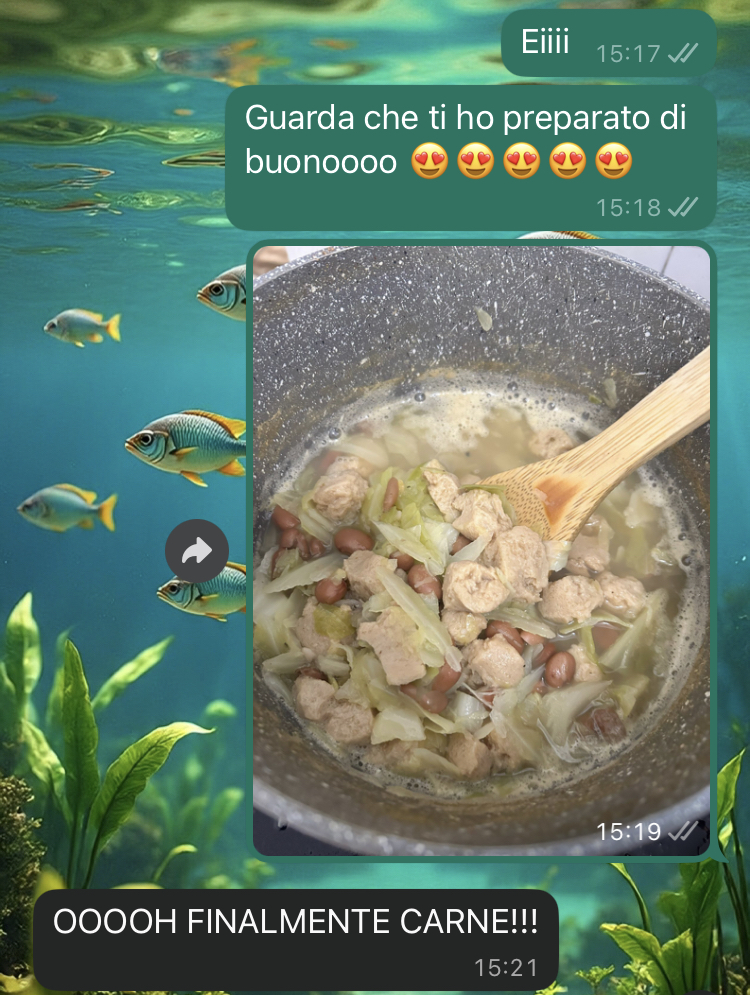Forward the photo using the arrow icon

click(x=197, y=551)
